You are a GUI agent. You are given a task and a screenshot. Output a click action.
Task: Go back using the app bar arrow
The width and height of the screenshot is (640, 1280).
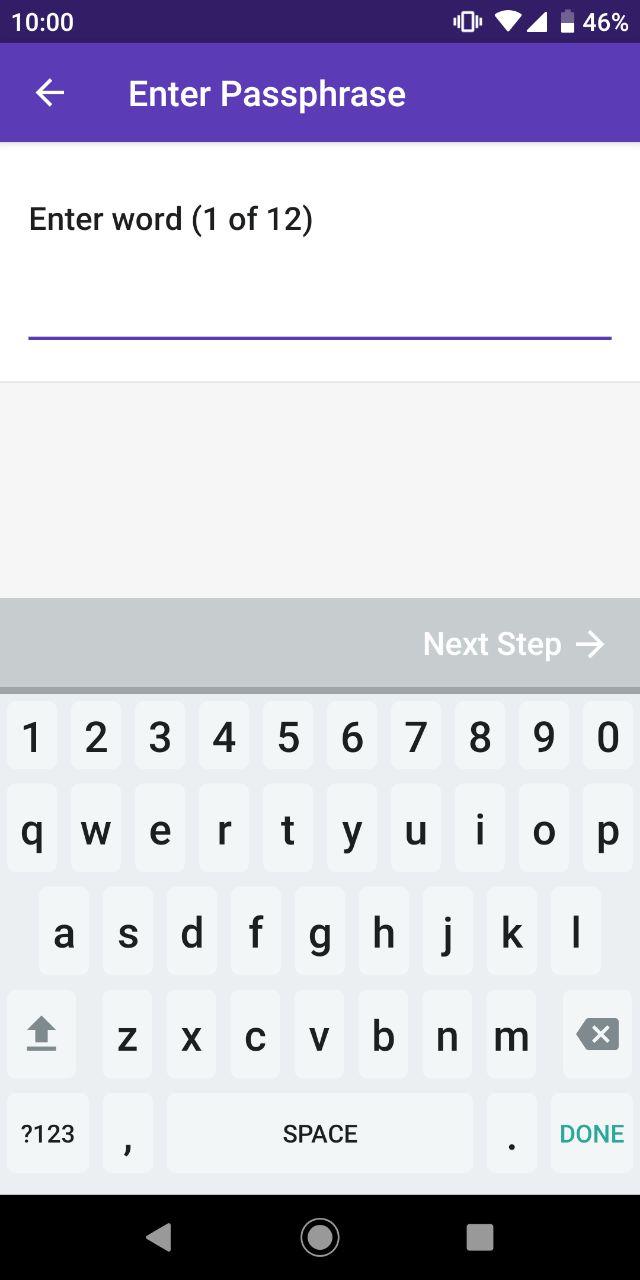(49, 93)
